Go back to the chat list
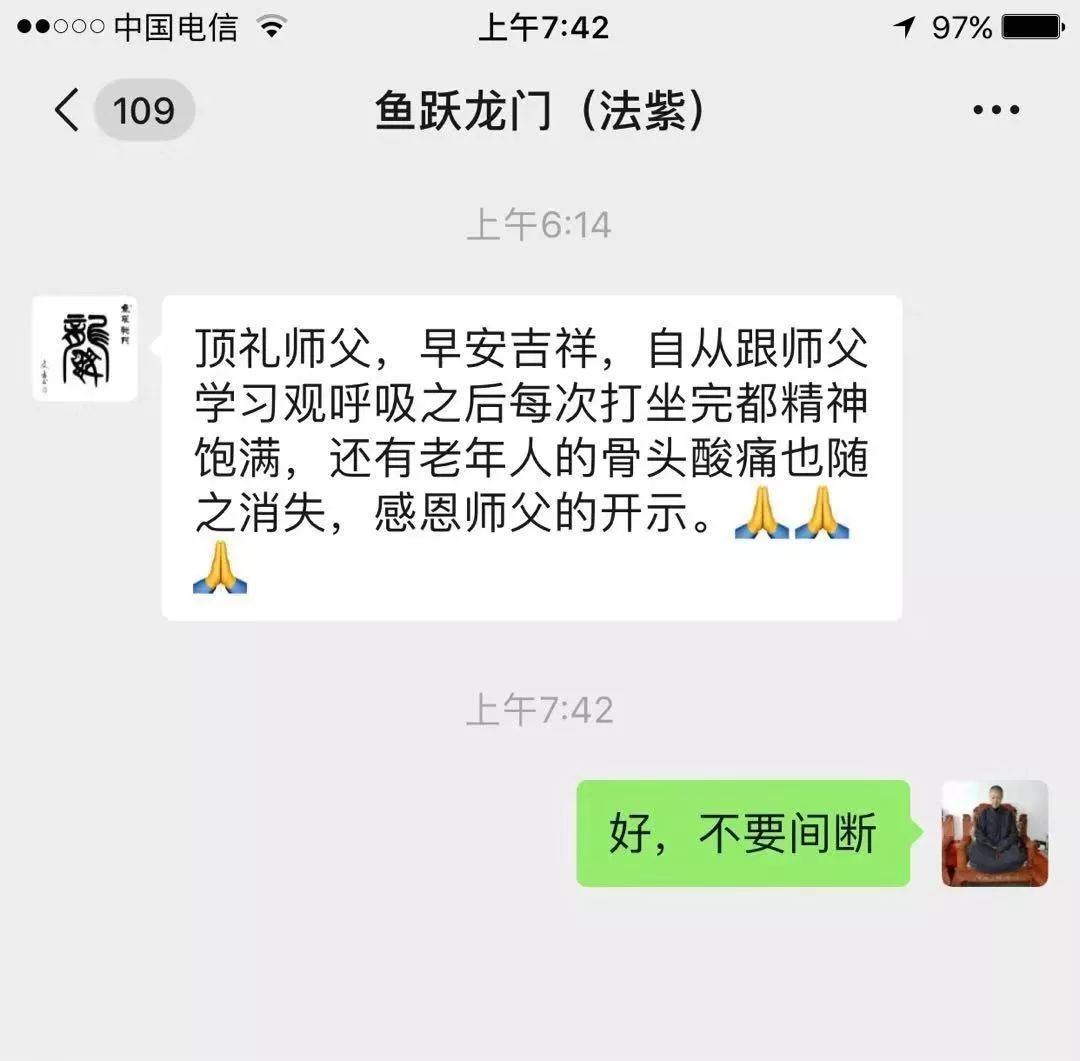 pyautogui.click(x=68, y=110)
